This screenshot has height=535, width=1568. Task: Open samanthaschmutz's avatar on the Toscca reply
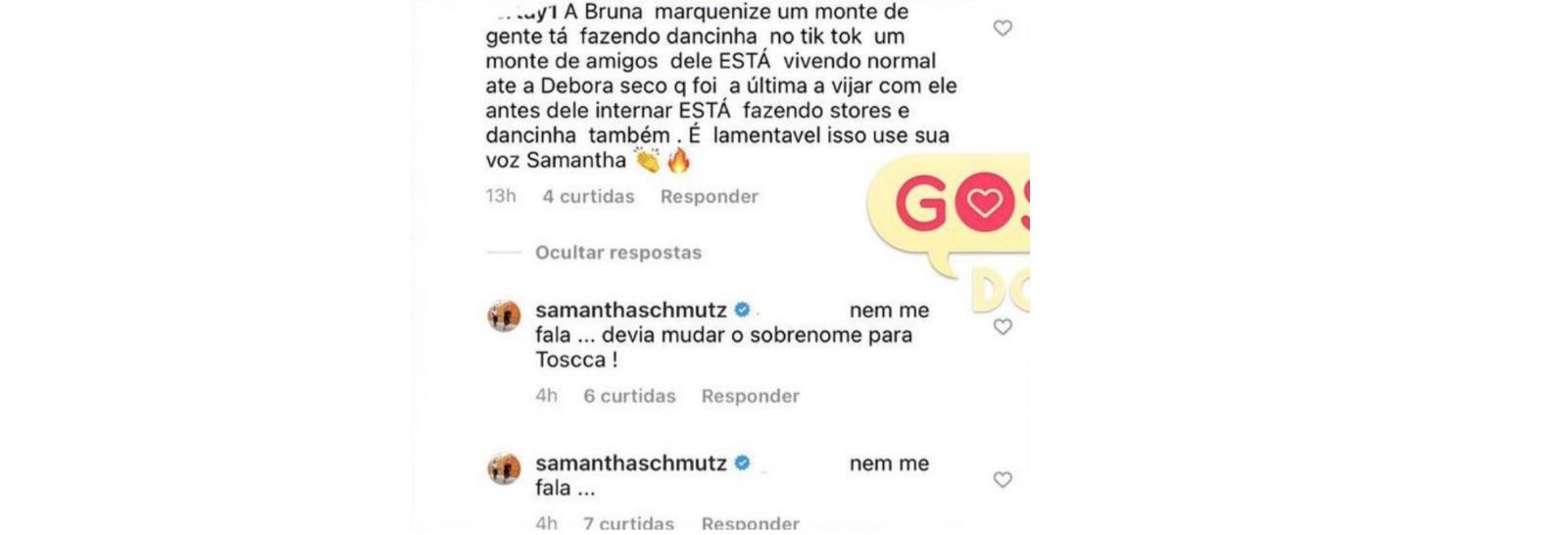tap(505, 316)
